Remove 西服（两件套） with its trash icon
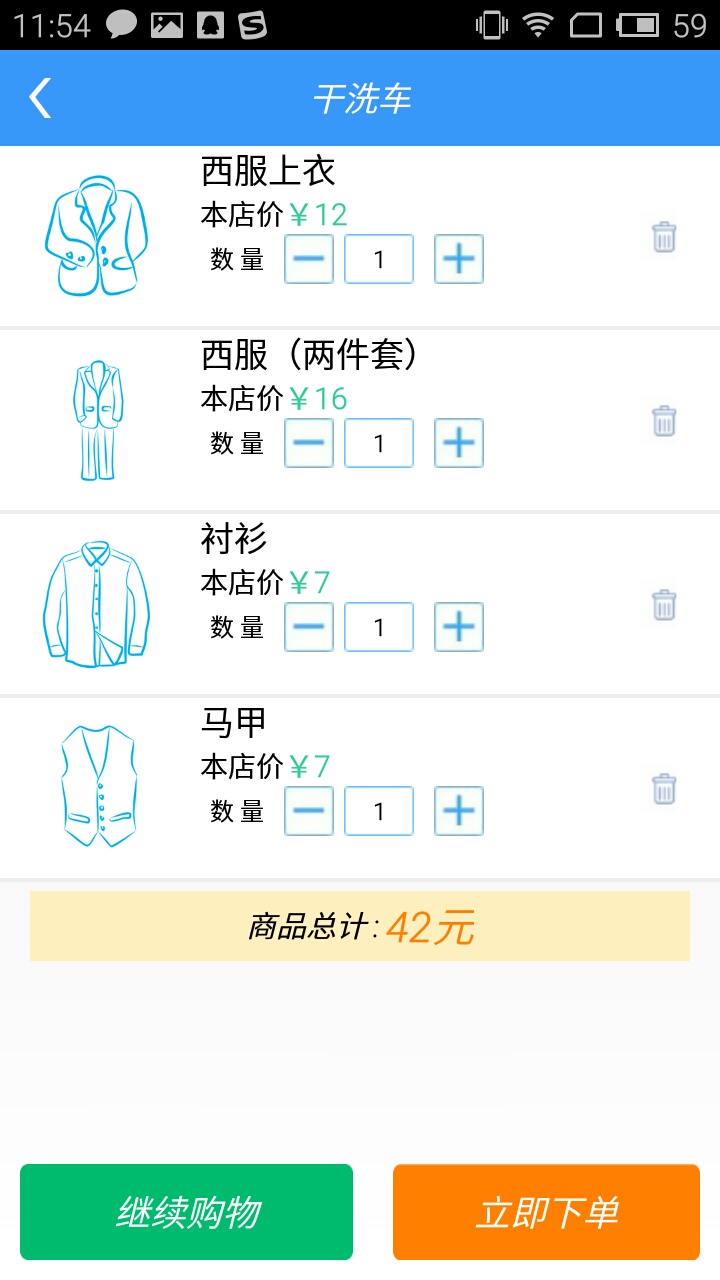 coord(664,421)
